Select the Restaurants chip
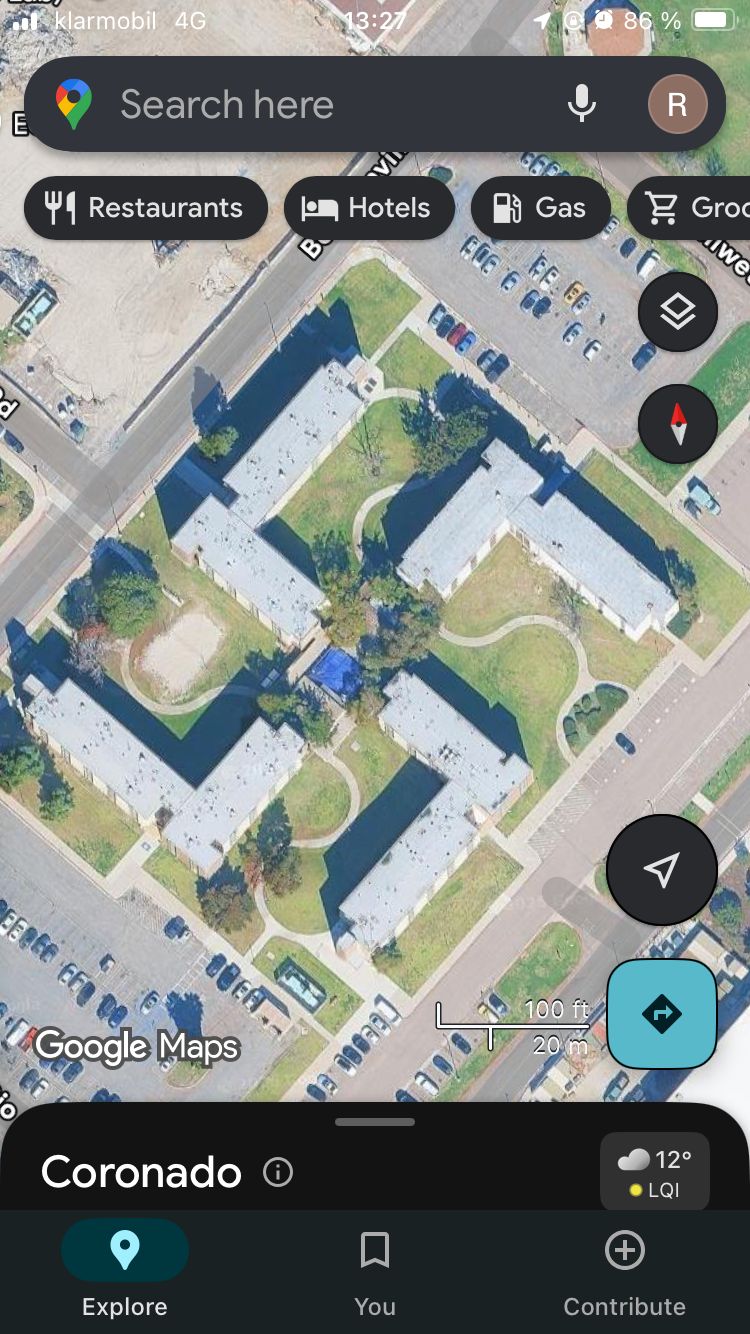This screenshot has width=750, height=1334. pos(146,208)
